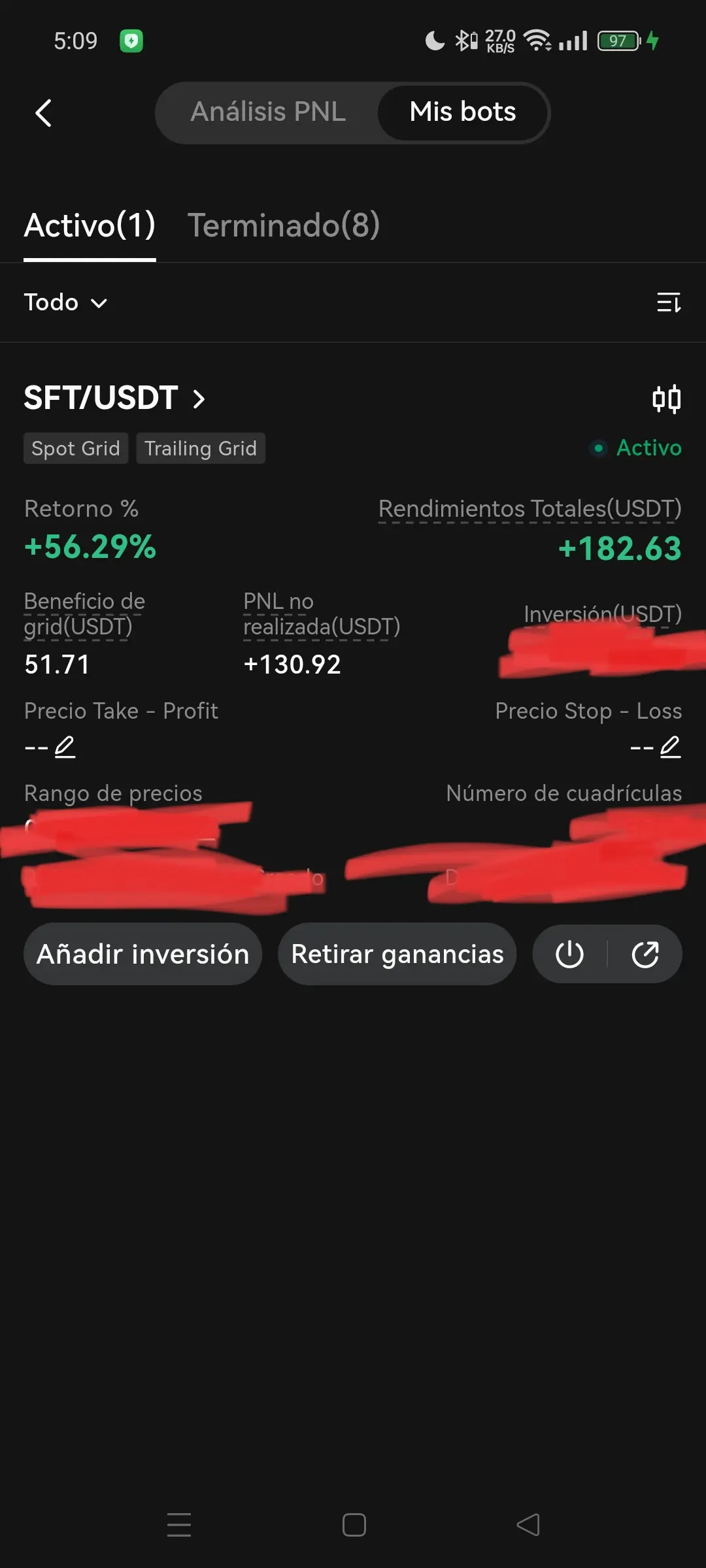Open the Terminado(8) tab
The width and height of the screenshot is (706, 1568).
click(x=284, y=225)
